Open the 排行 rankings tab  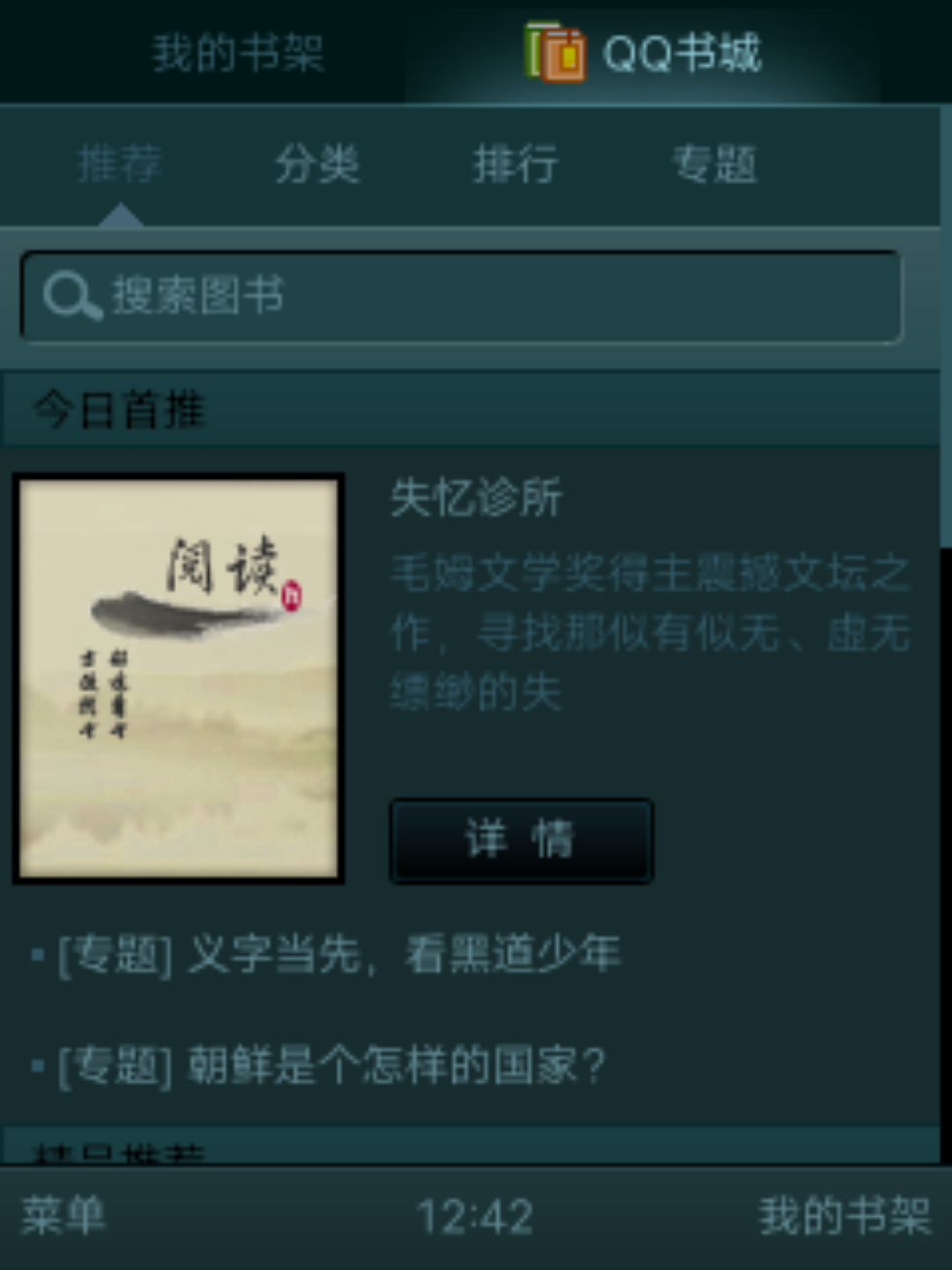(x=516, y=164)
